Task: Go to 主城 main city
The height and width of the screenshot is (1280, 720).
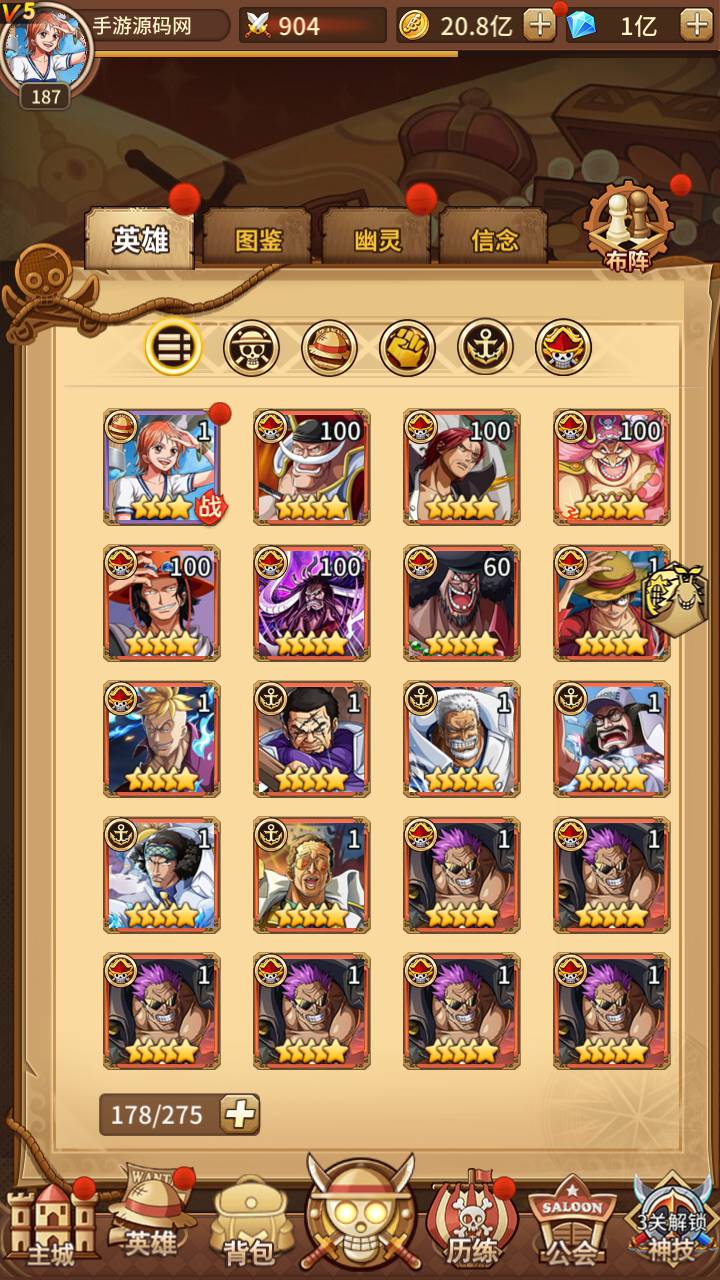Action: click(50, 1225)
